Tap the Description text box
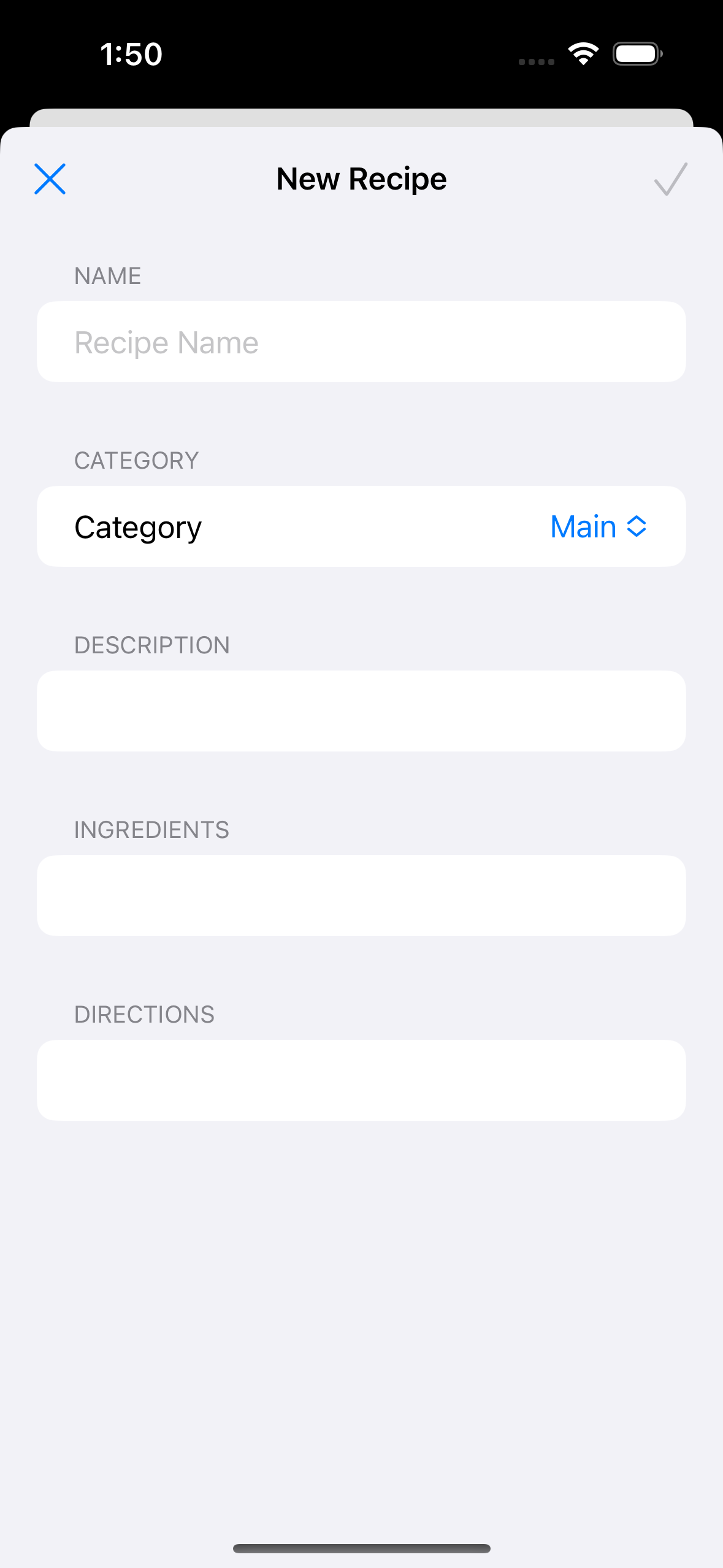This screenshot has width=723, height=1568. pos(362,710)
